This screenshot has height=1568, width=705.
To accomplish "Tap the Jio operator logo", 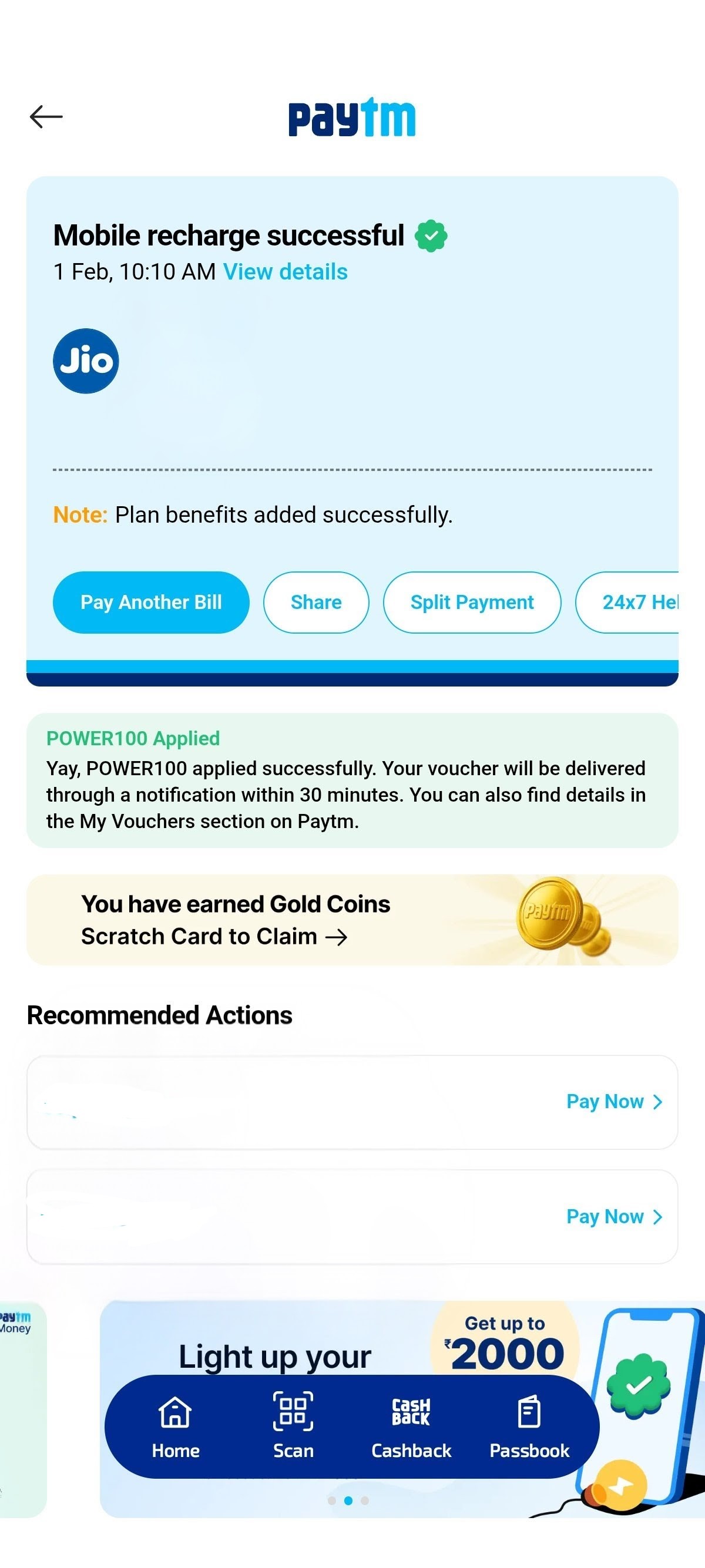I will click(x=85, y=361).
